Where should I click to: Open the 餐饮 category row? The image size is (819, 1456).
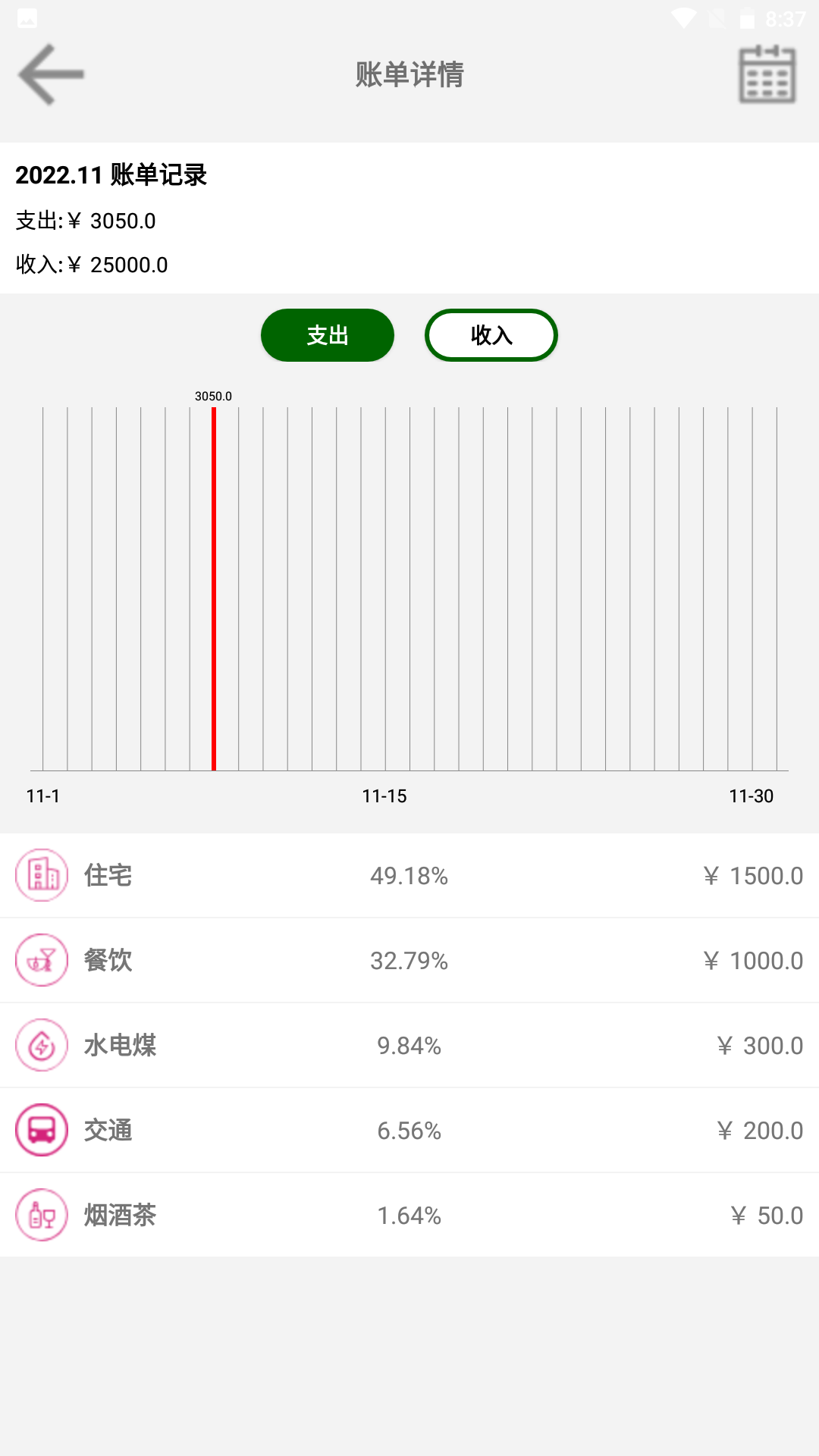pos(409,960)
